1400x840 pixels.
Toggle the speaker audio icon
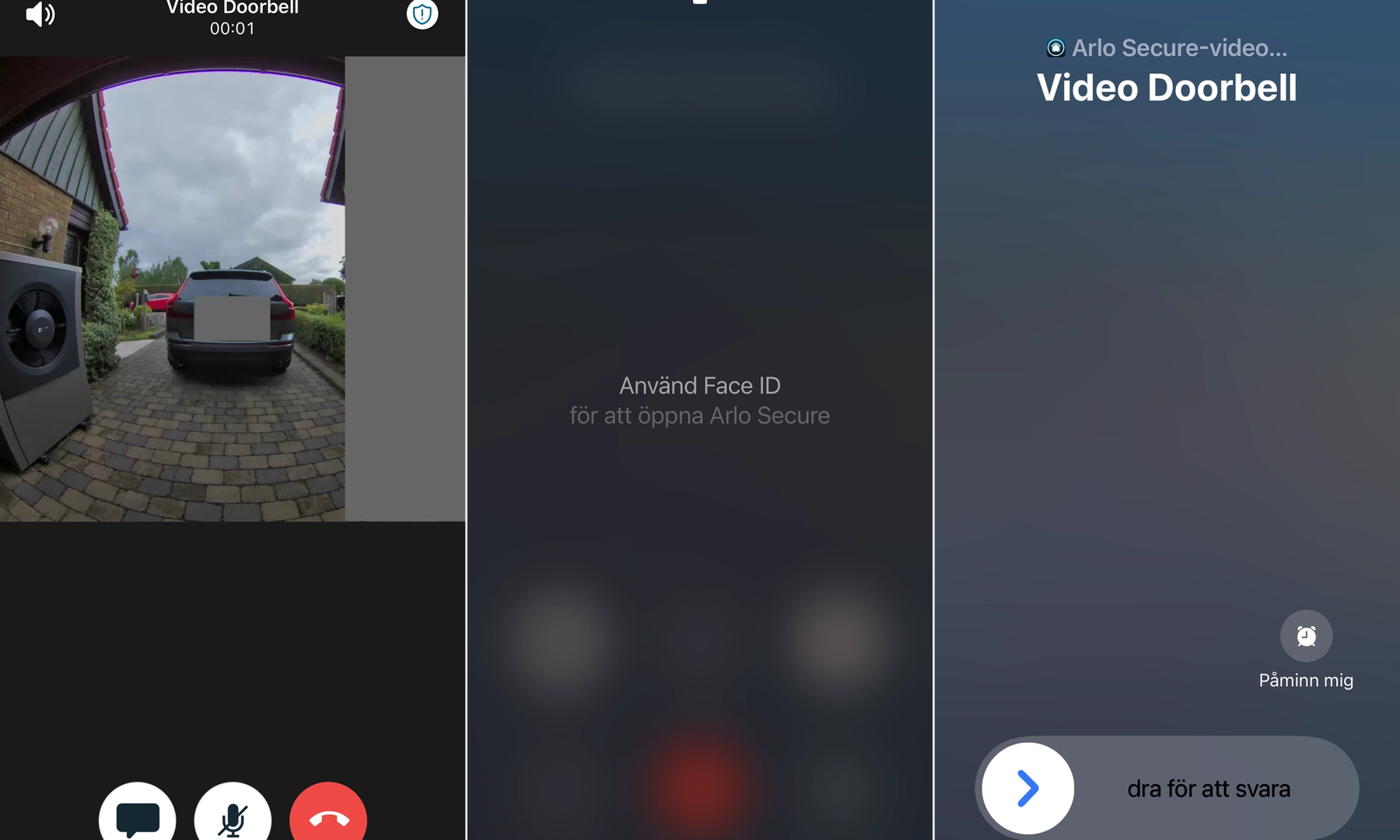coord(40,14)
